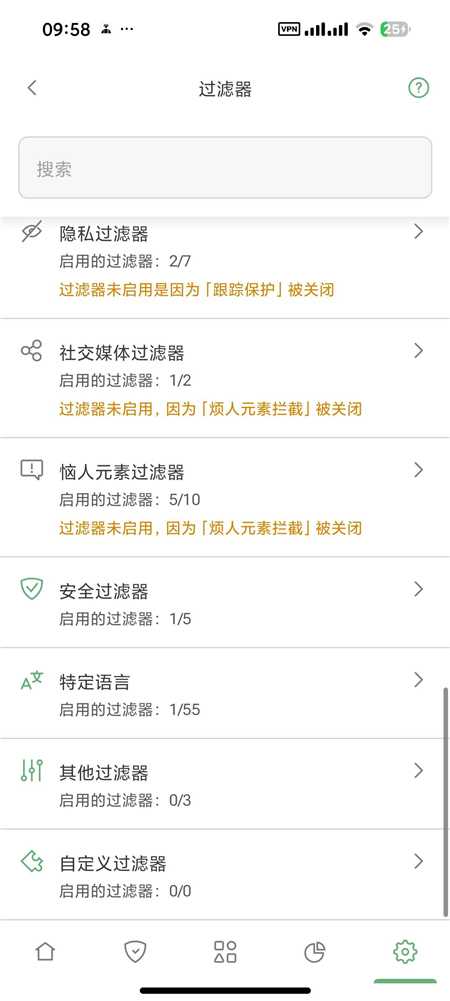Screen dimensions: 450x1001
Task: Open 自定义过滤器 row
Action: pyautogui.click(x=225, y=875)
